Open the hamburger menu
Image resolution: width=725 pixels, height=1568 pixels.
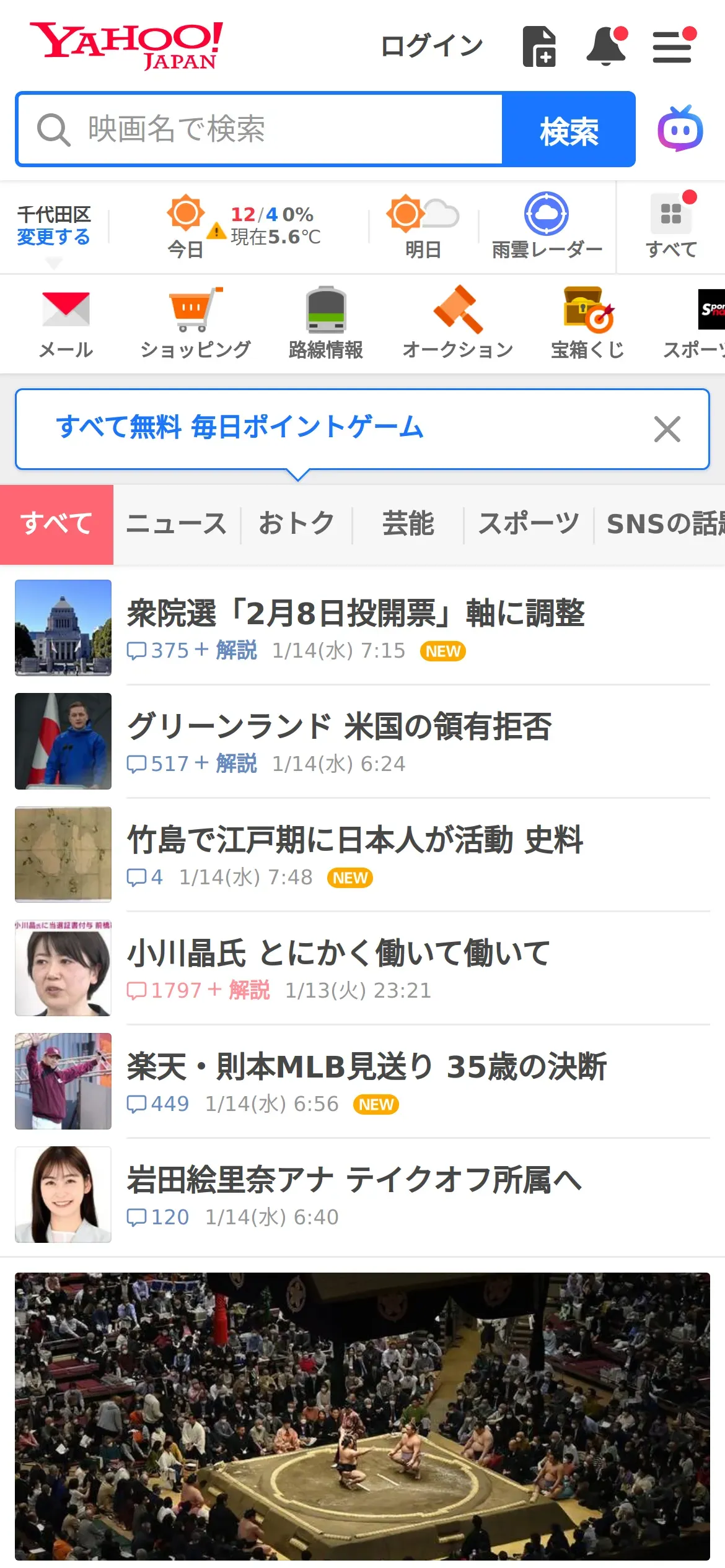click(672, 46)
